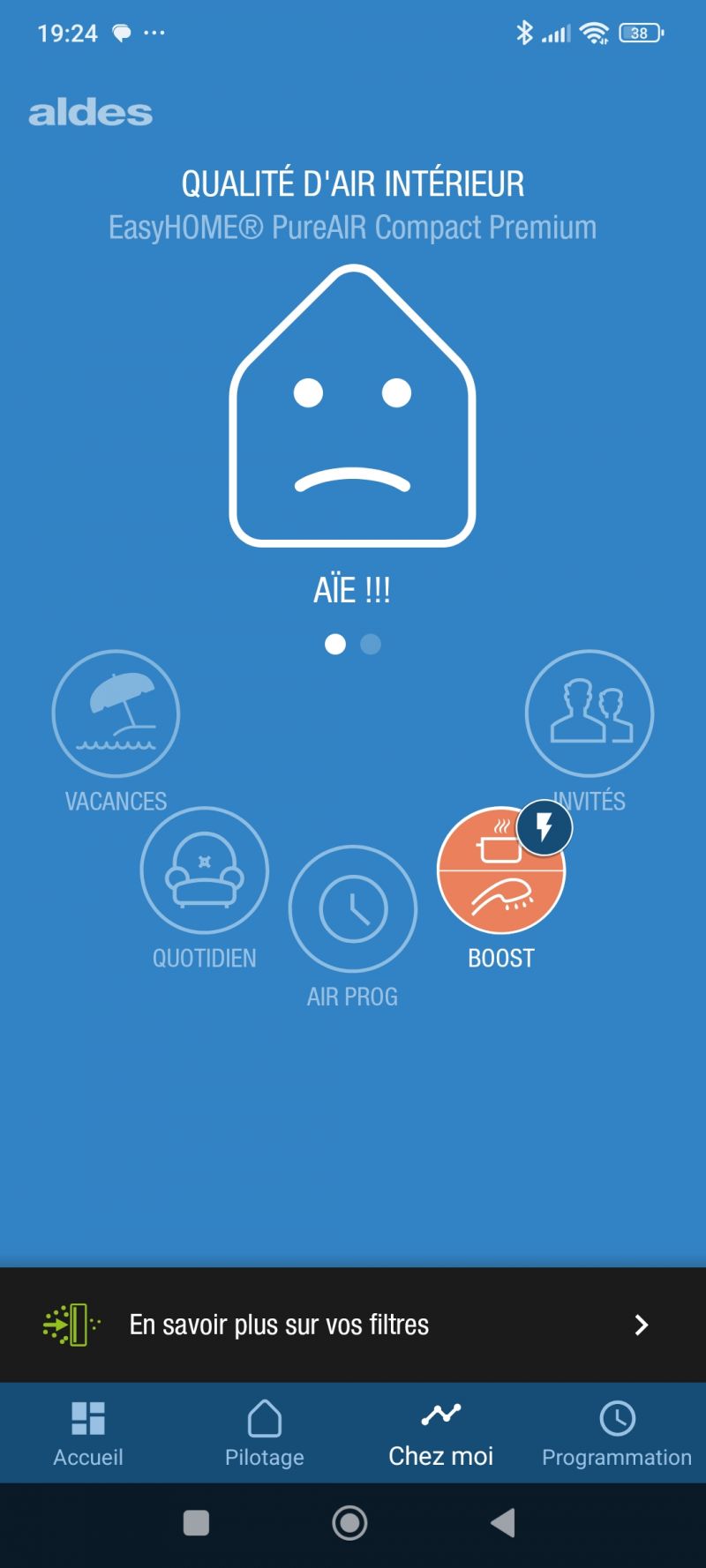Open the Chez moi tab
Screen dimensions: 706x1568
point(441,1434)
